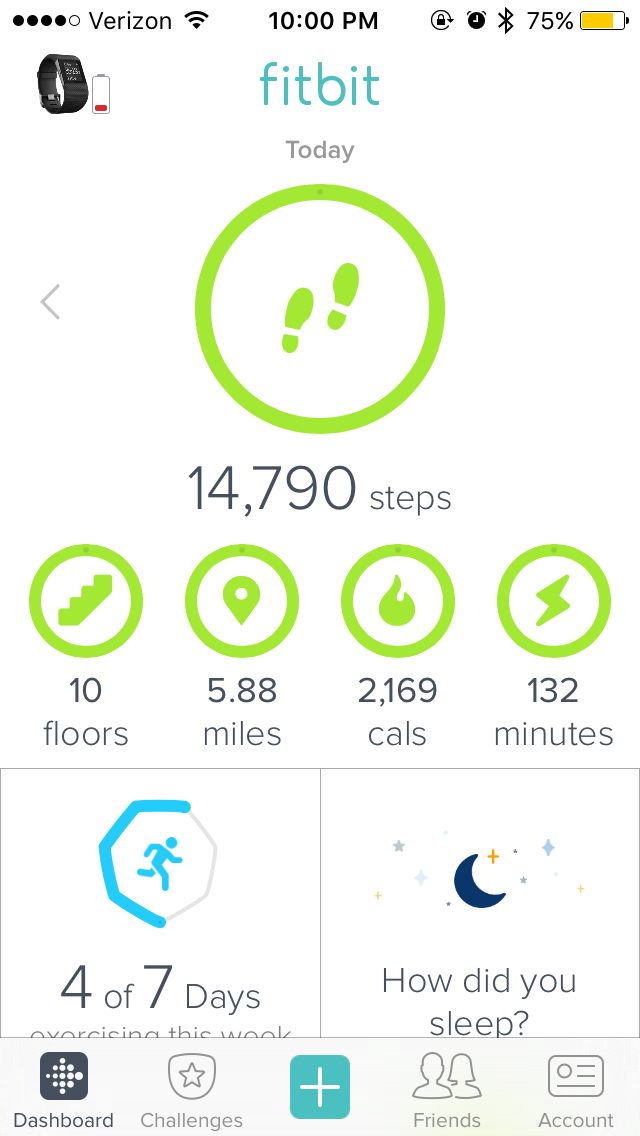The width and height of the screenshot is (640, 1136).
Task: Open the 4 of 7 Days exercise tile
Action: [x=160, y=900]
